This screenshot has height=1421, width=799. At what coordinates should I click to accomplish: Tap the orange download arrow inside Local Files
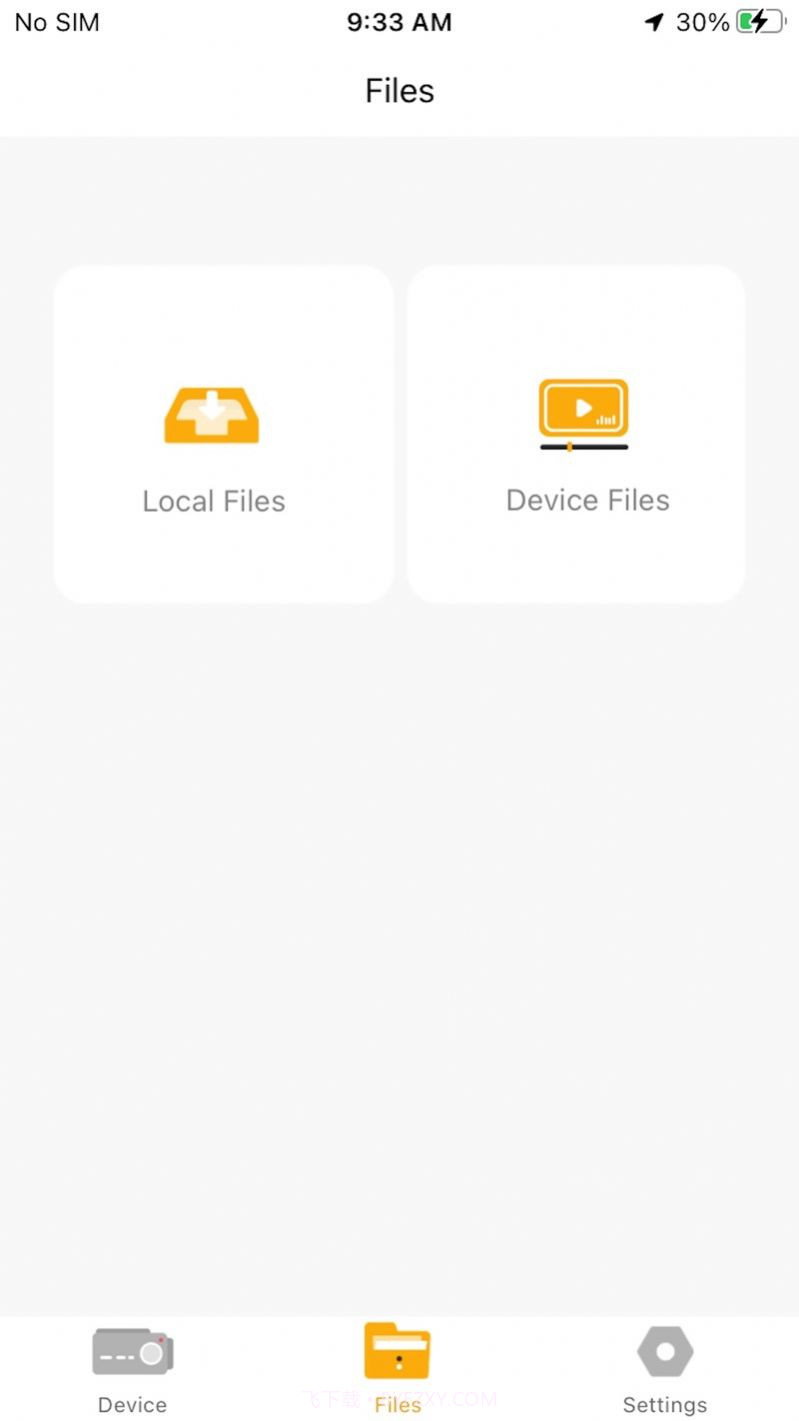211,405
